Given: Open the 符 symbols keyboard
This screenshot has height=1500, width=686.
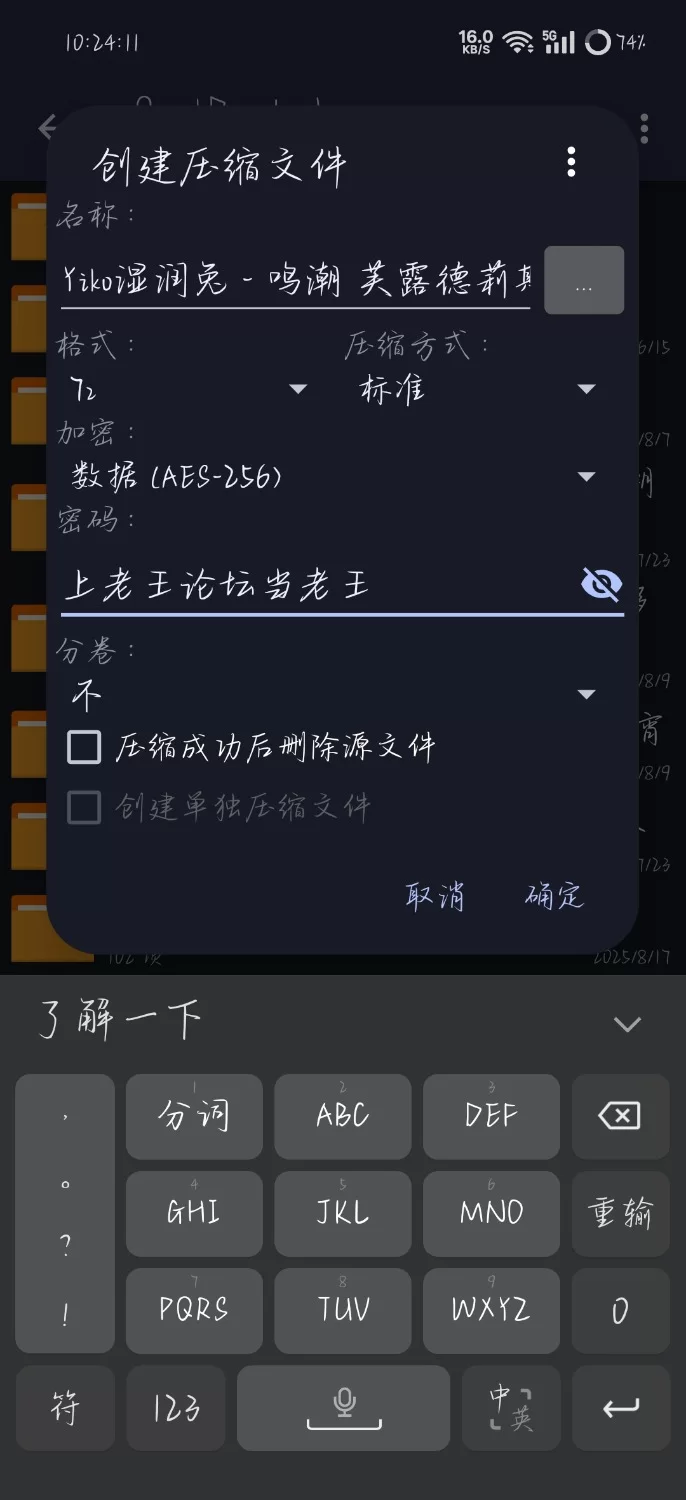Looking at the screenshot, I should tap(65, 1409).
